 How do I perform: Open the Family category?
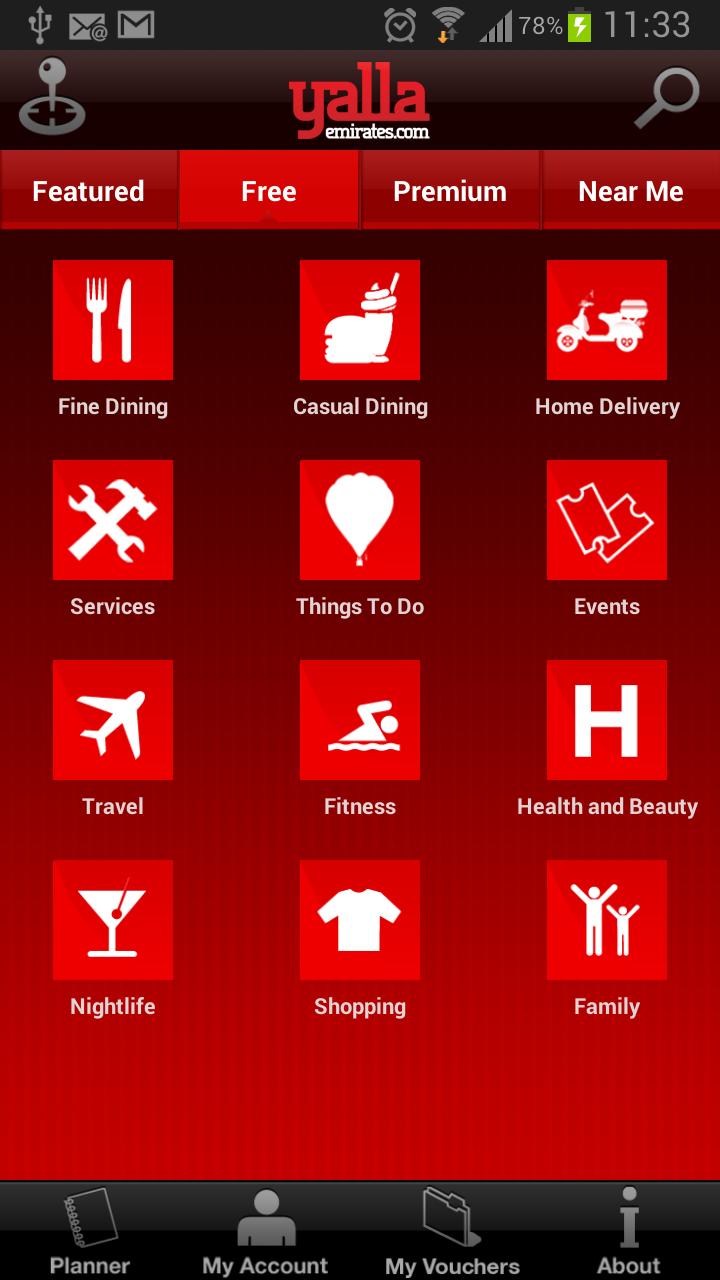[x=607, y=920]
